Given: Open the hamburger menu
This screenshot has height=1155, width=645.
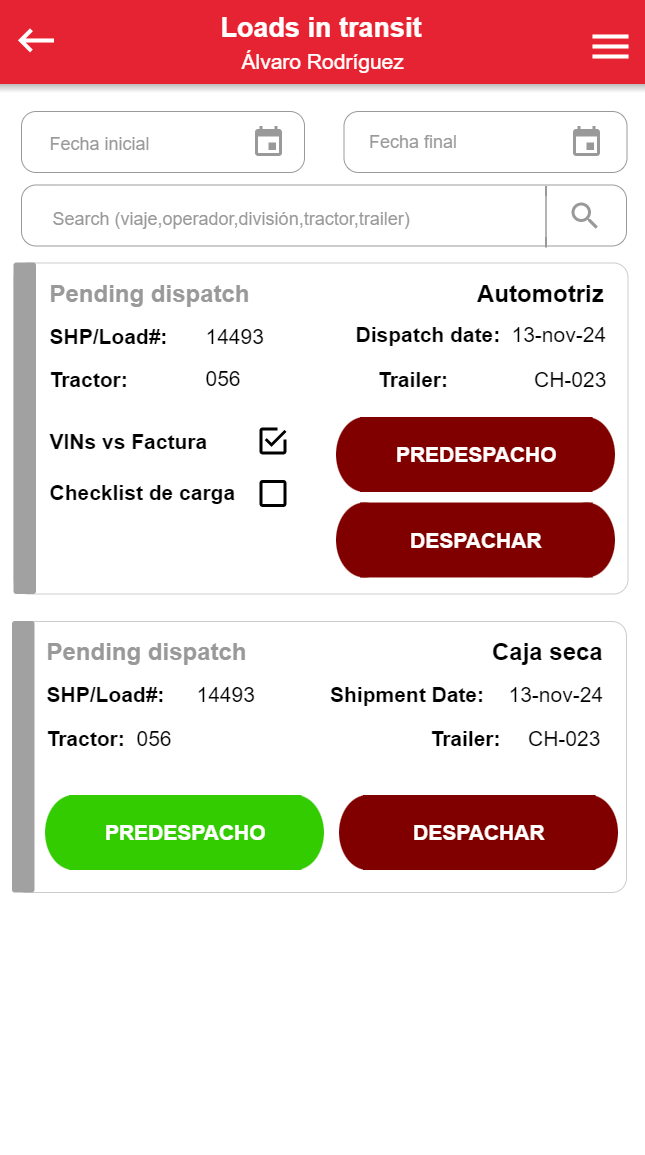Looking at the screenshot, I should pyautogui.click(x=610, y=46).
